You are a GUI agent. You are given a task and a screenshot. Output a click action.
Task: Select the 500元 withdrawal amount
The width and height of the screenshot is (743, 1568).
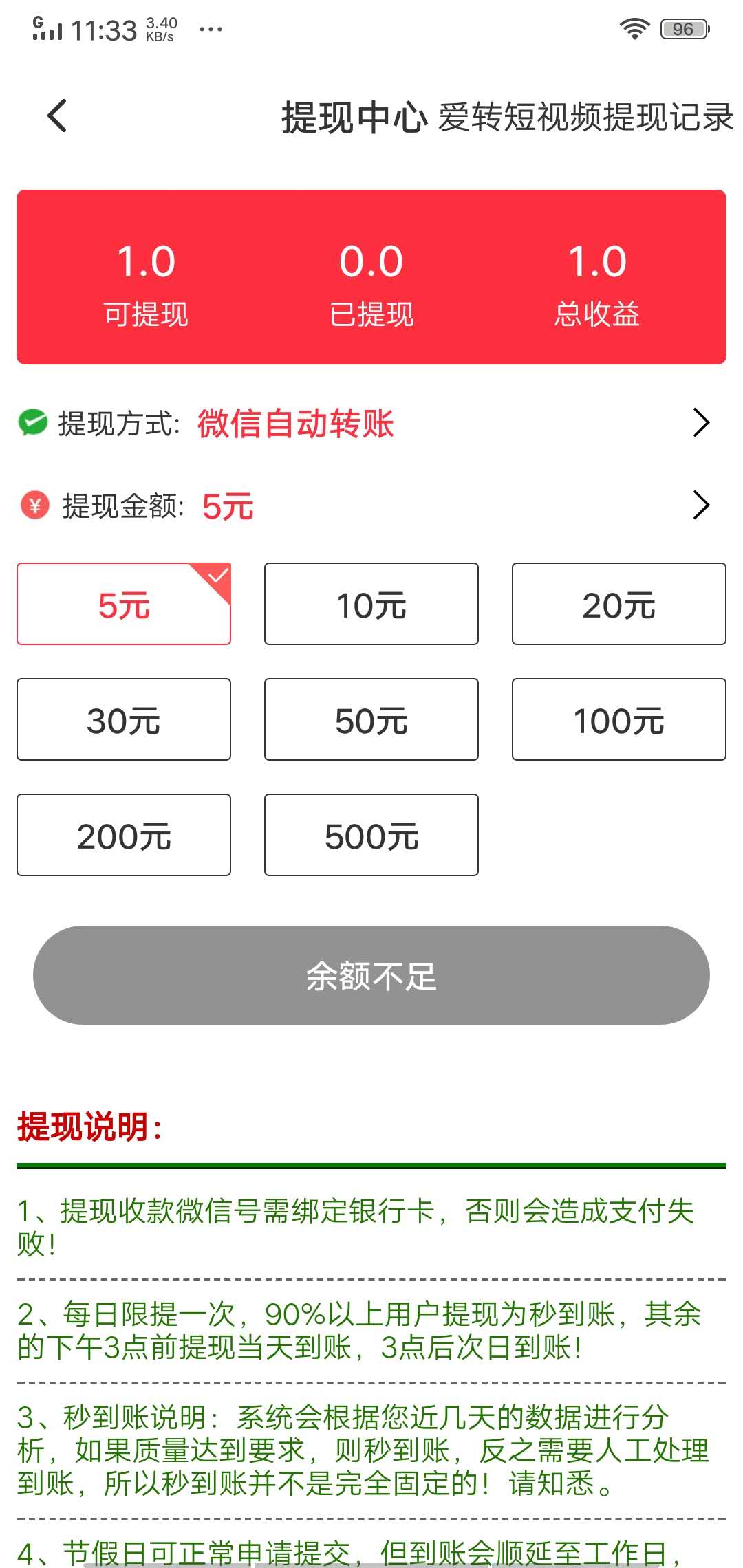tap(370, 835)
